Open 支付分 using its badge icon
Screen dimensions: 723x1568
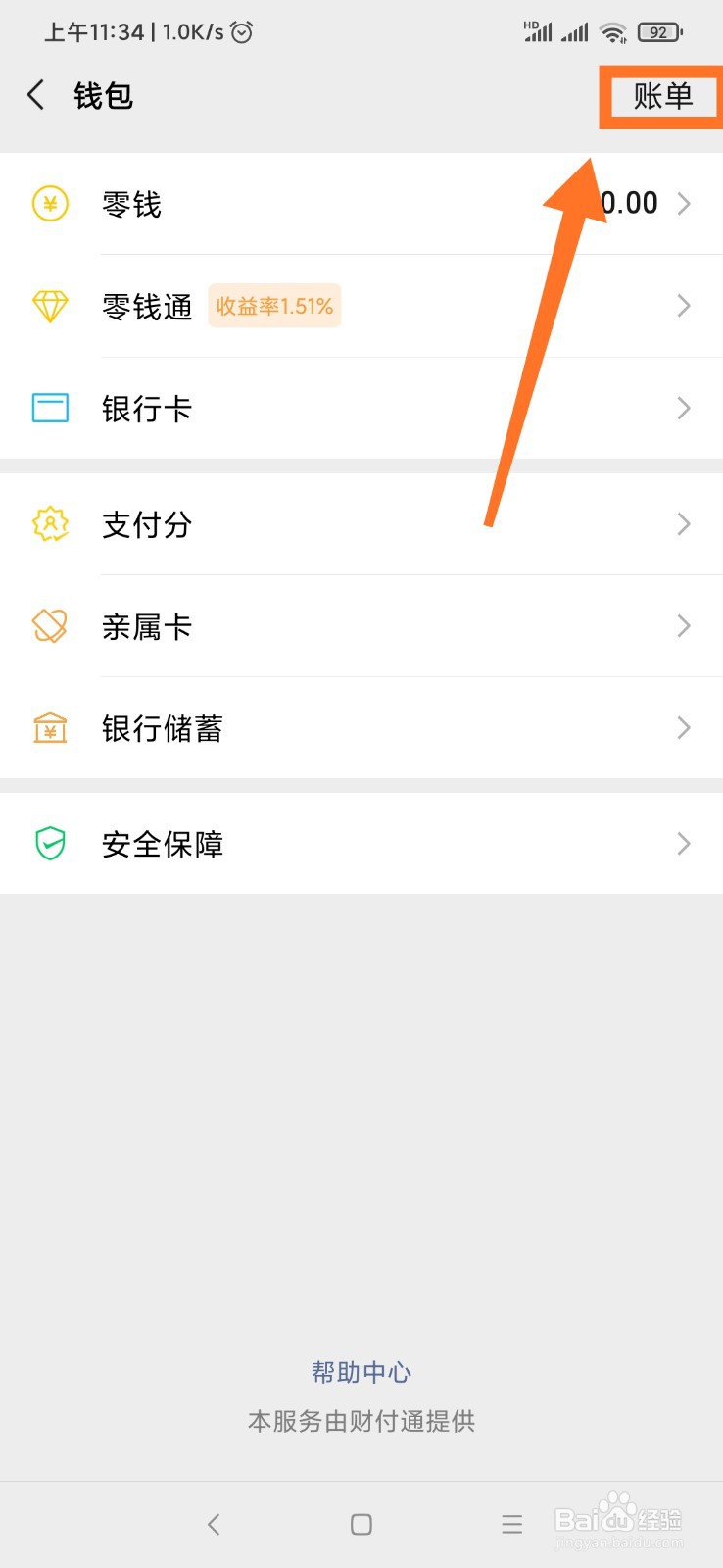click(x=49, y=524)
